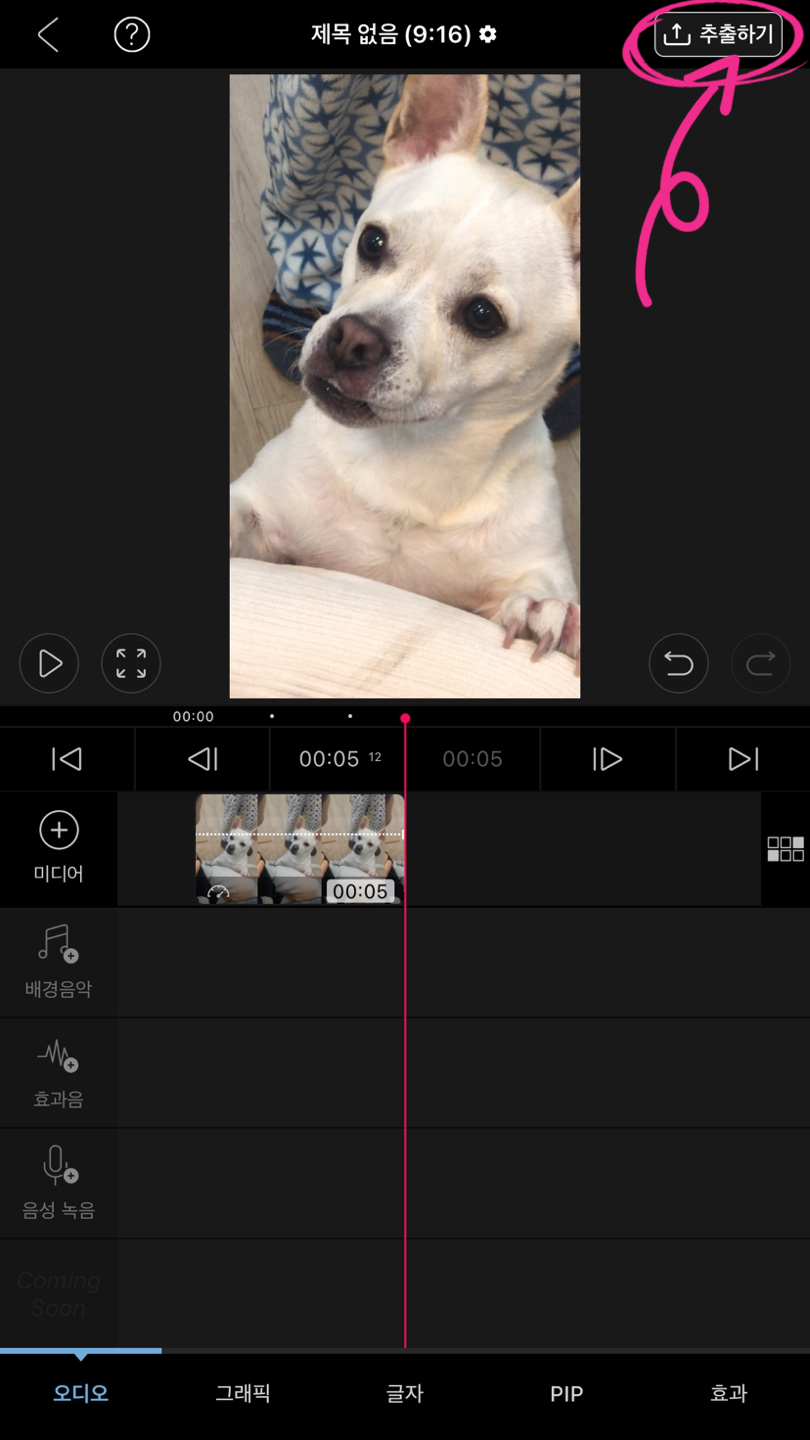The width and height of the screenshot is (810, 1440).
Task: Jump to the end of the timeline
Action: [743, 759]
